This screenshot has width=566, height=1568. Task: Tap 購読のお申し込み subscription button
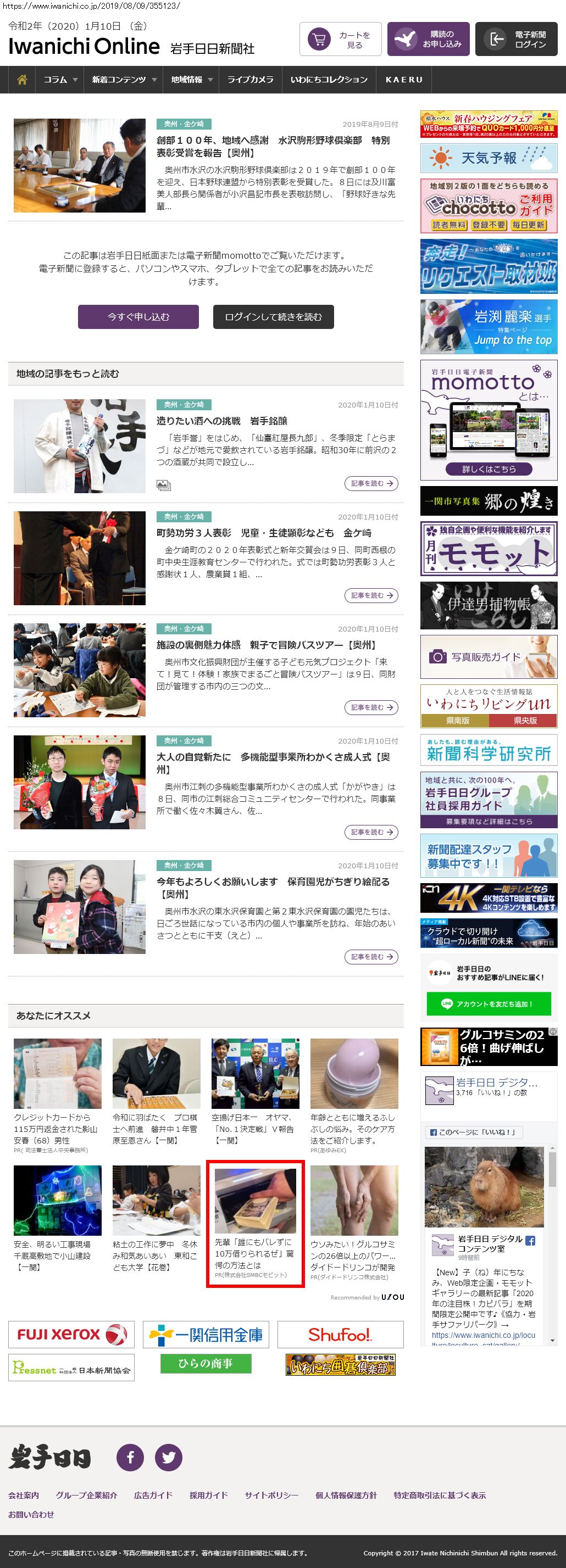pyautogui.click(x=428, y=40)
